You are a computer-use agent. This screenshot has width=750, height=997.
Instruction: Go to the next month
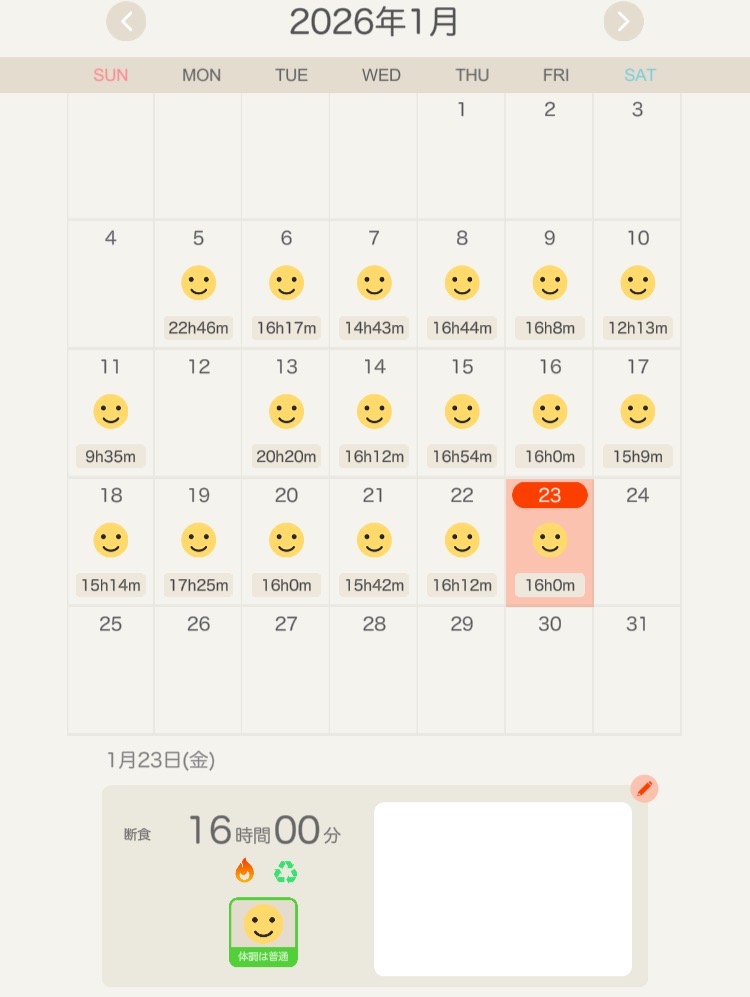(623, 21)
